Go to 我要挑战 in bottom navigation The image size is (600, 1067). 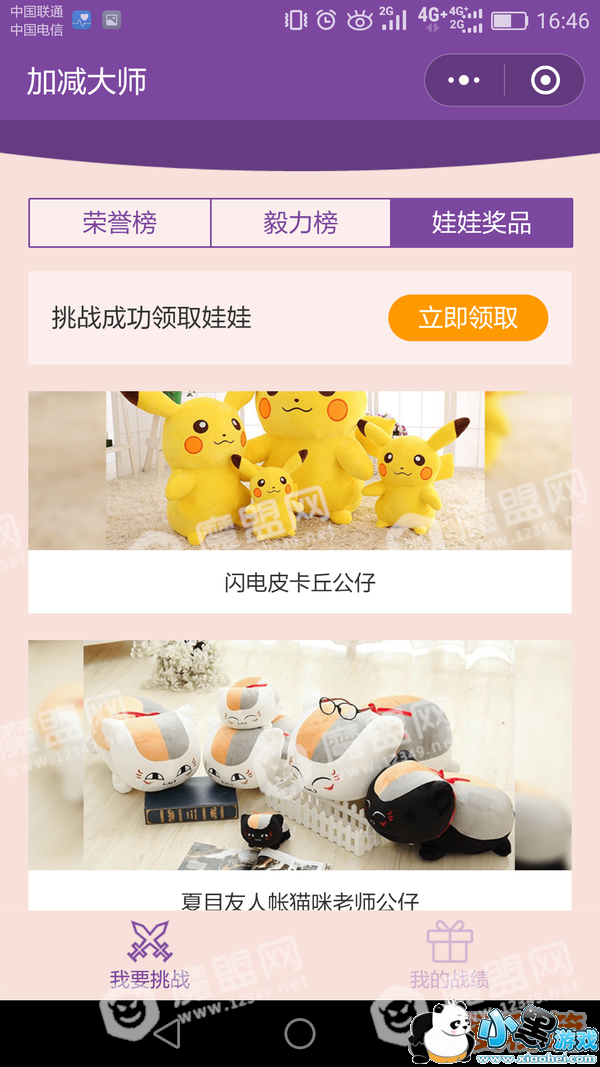[150, 955]
